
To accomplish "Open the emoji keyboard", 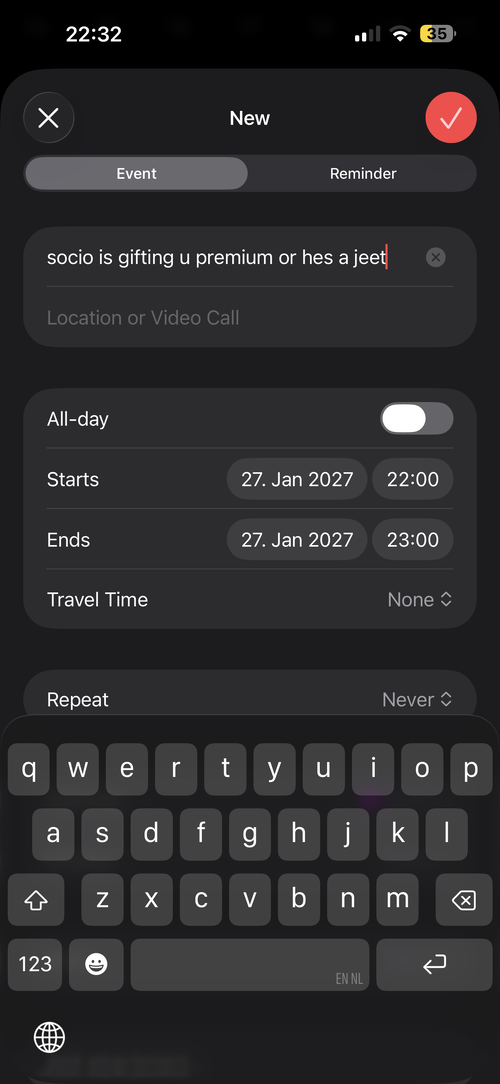I will 96,964.
